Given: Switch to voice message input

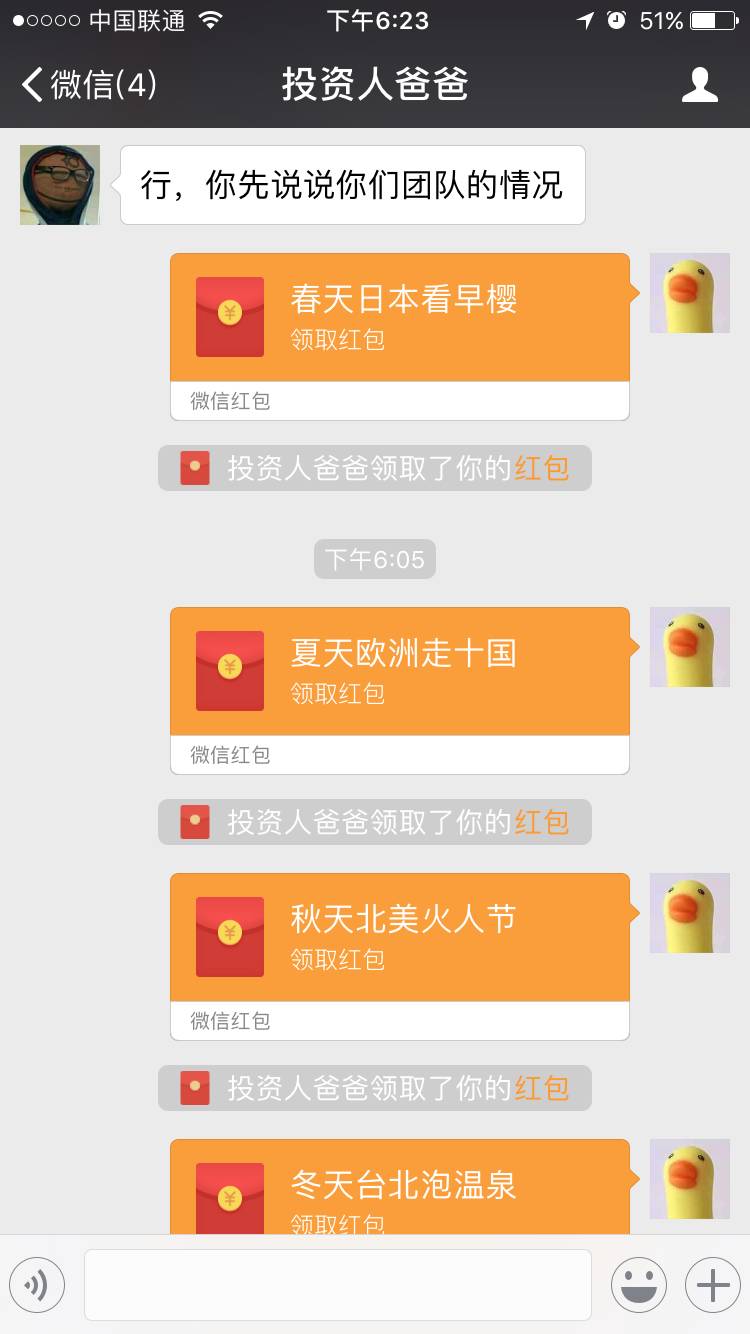Looking at the screenshot, I should coord(37,1284).
